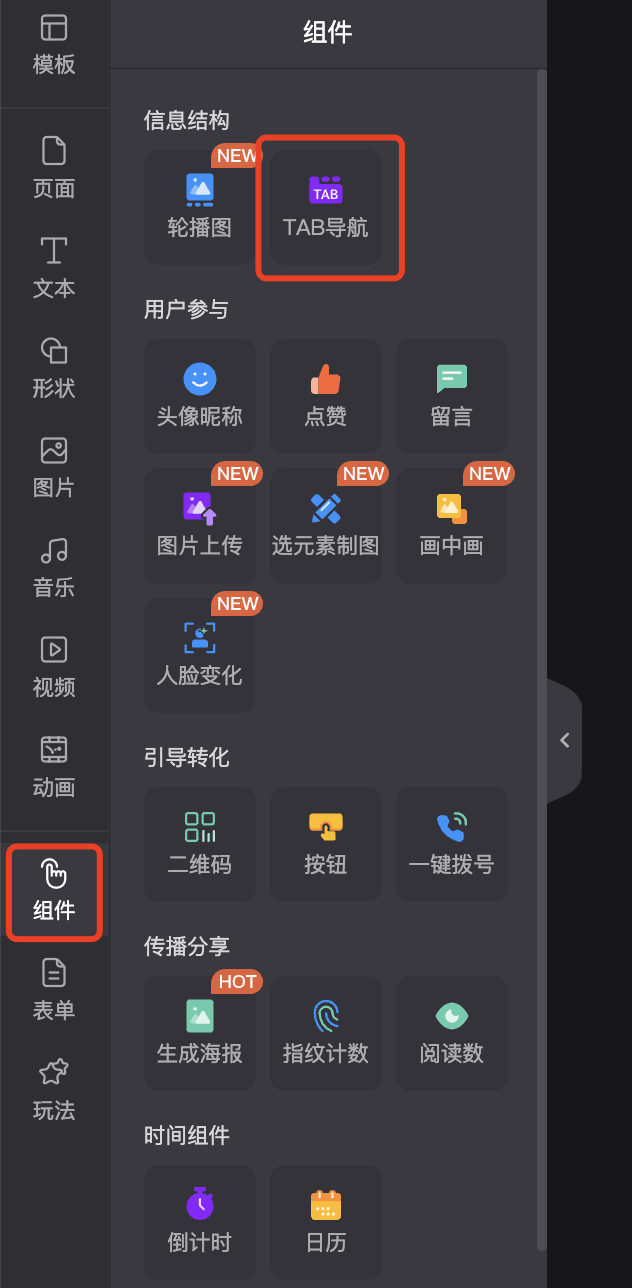Image resolution: width=632 pixels, height=1288 pixels.
Task: Select the 图片上传 component
Action: pos(200,526)
